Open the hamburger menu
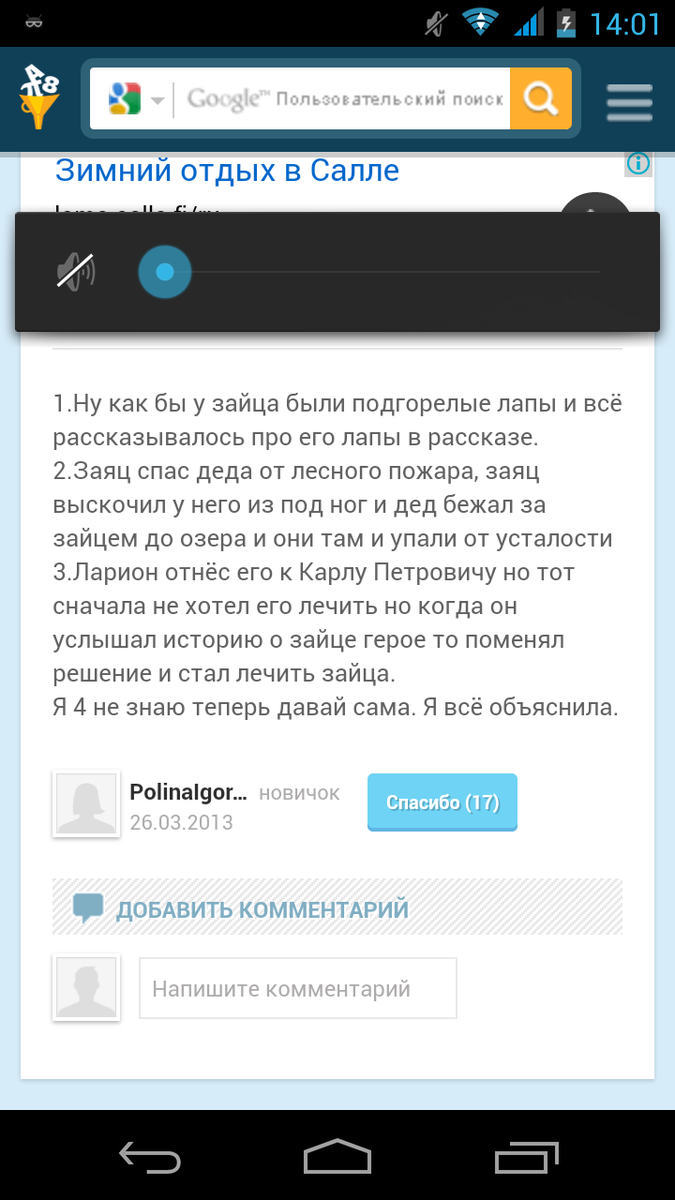675x1200 pixels. click(x=629, y=101)
